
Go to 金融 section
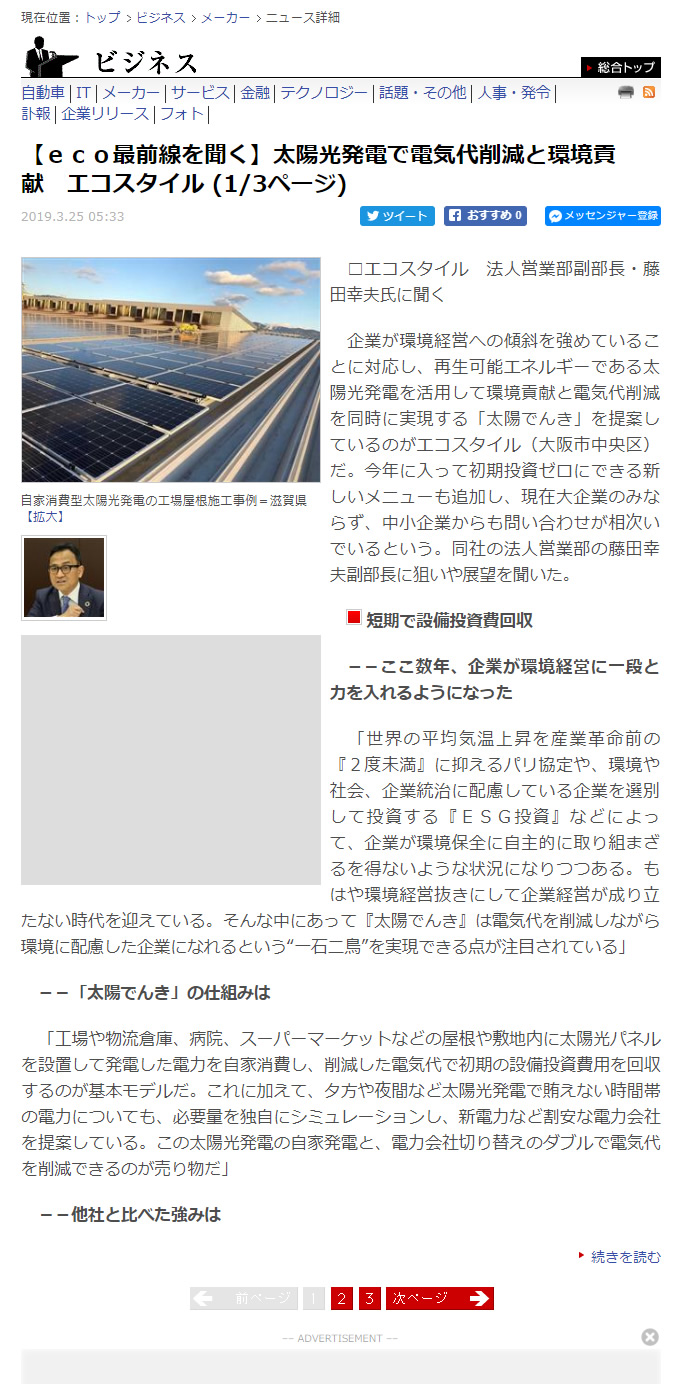(255, 93)
